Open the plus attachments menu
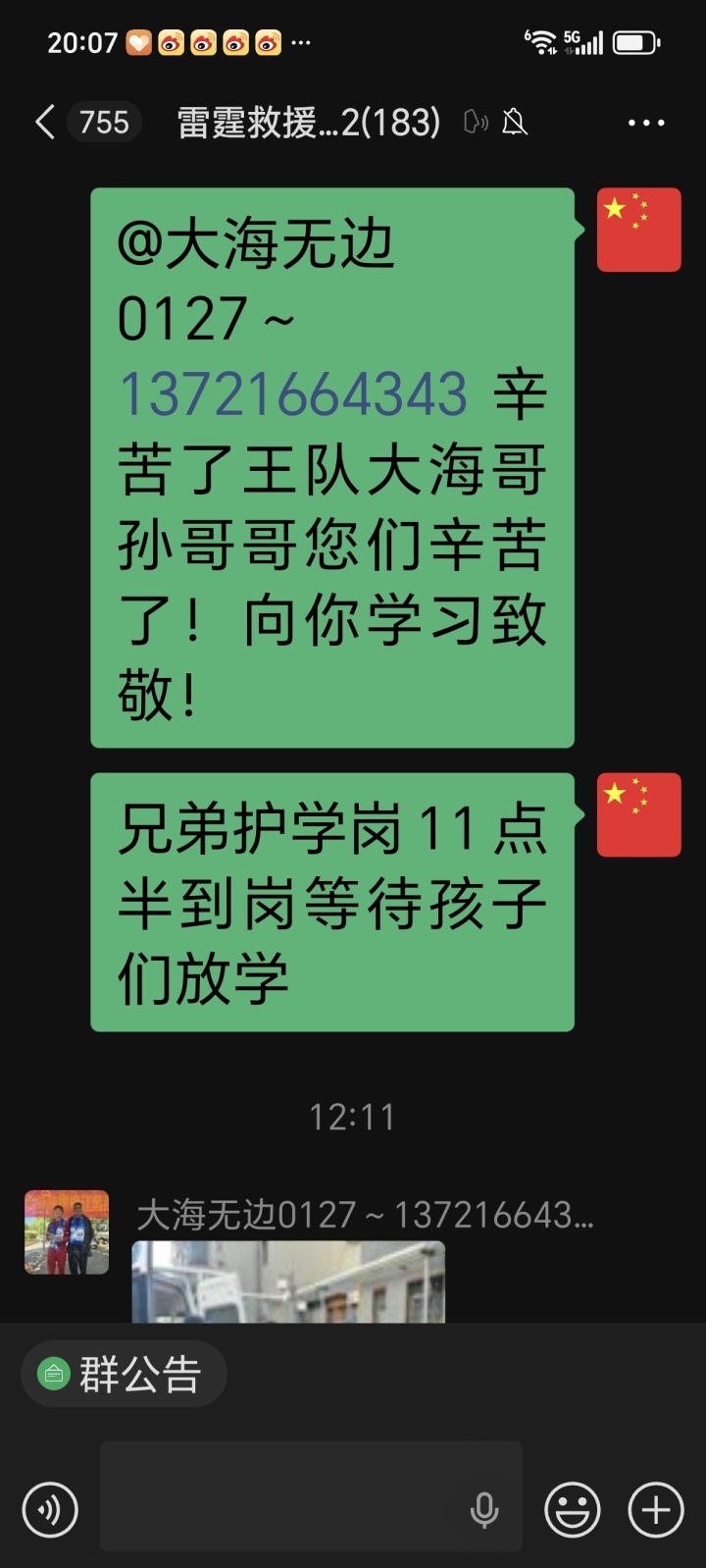This screenshot has width=706, height=1568. tap(656, 1509)
